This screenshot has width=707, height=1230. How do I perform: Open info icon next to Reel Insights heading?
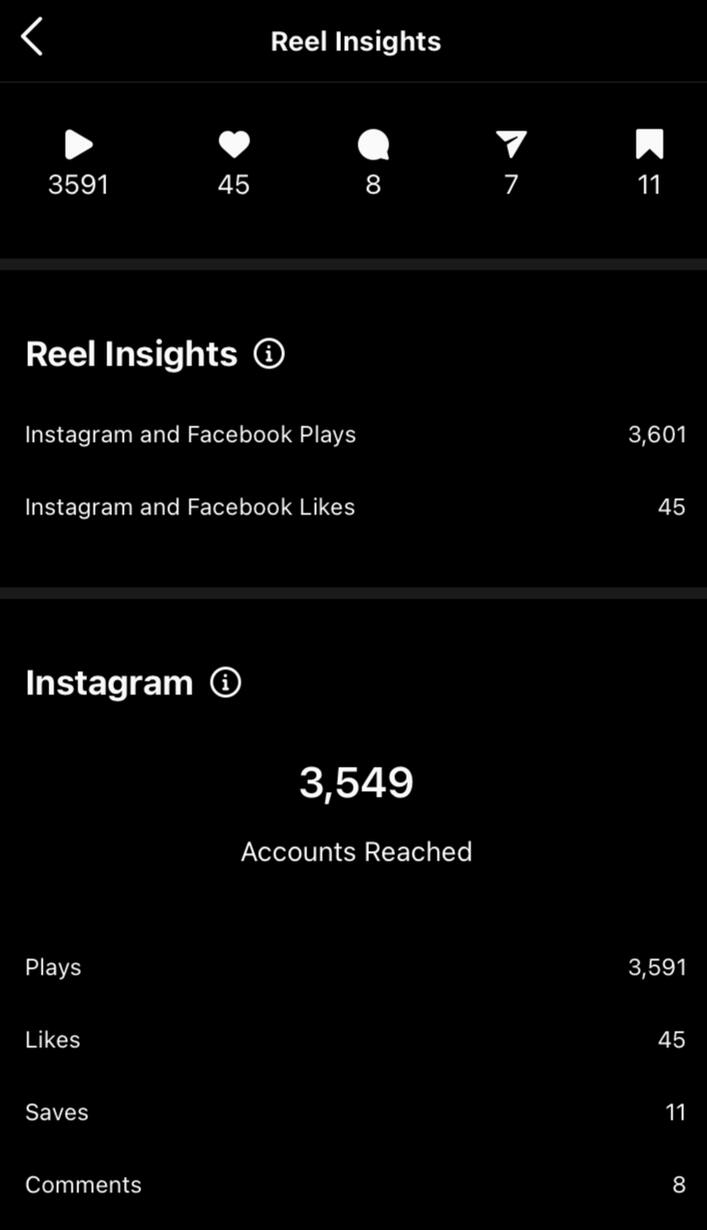coord(268,353)
